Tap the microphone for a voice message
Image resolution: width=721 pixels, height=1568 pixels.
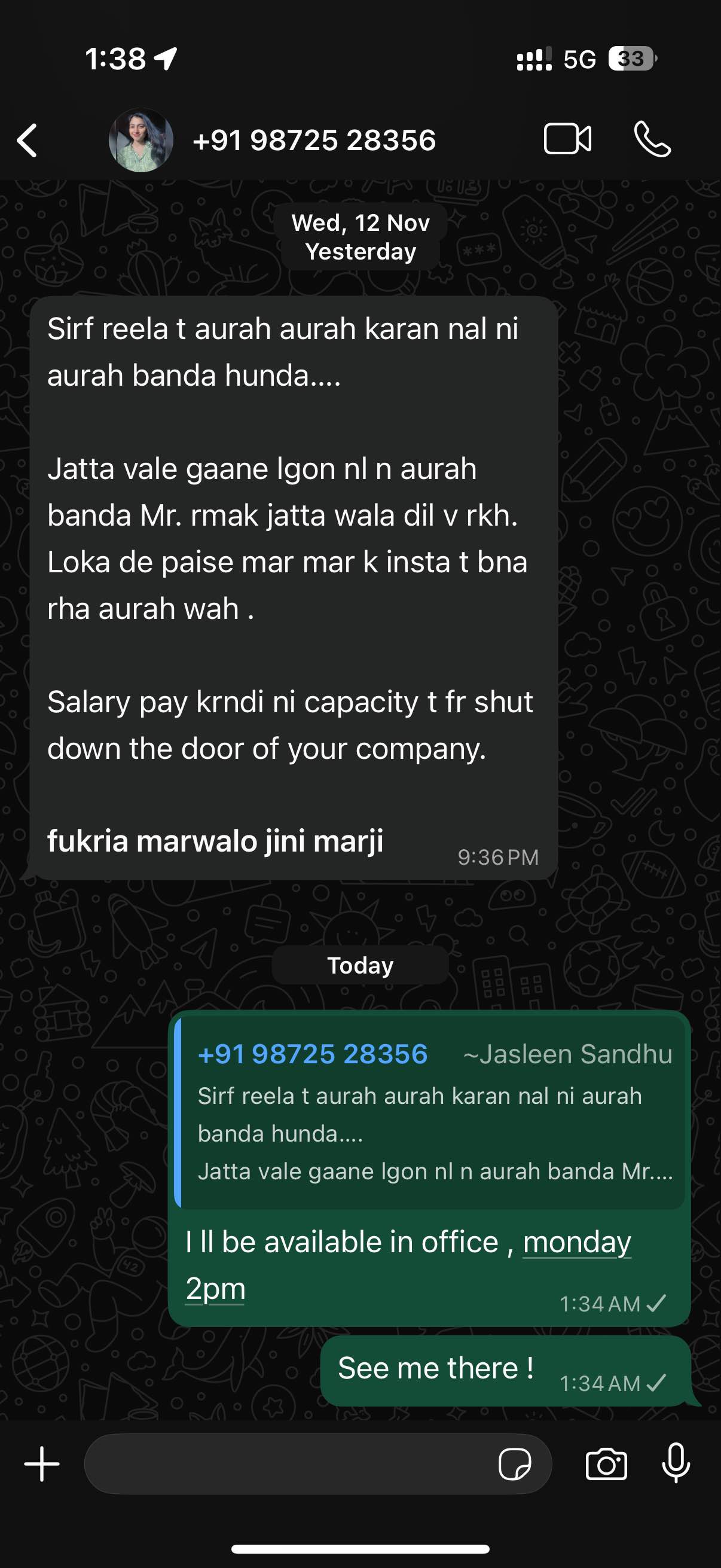(676, 1463)
